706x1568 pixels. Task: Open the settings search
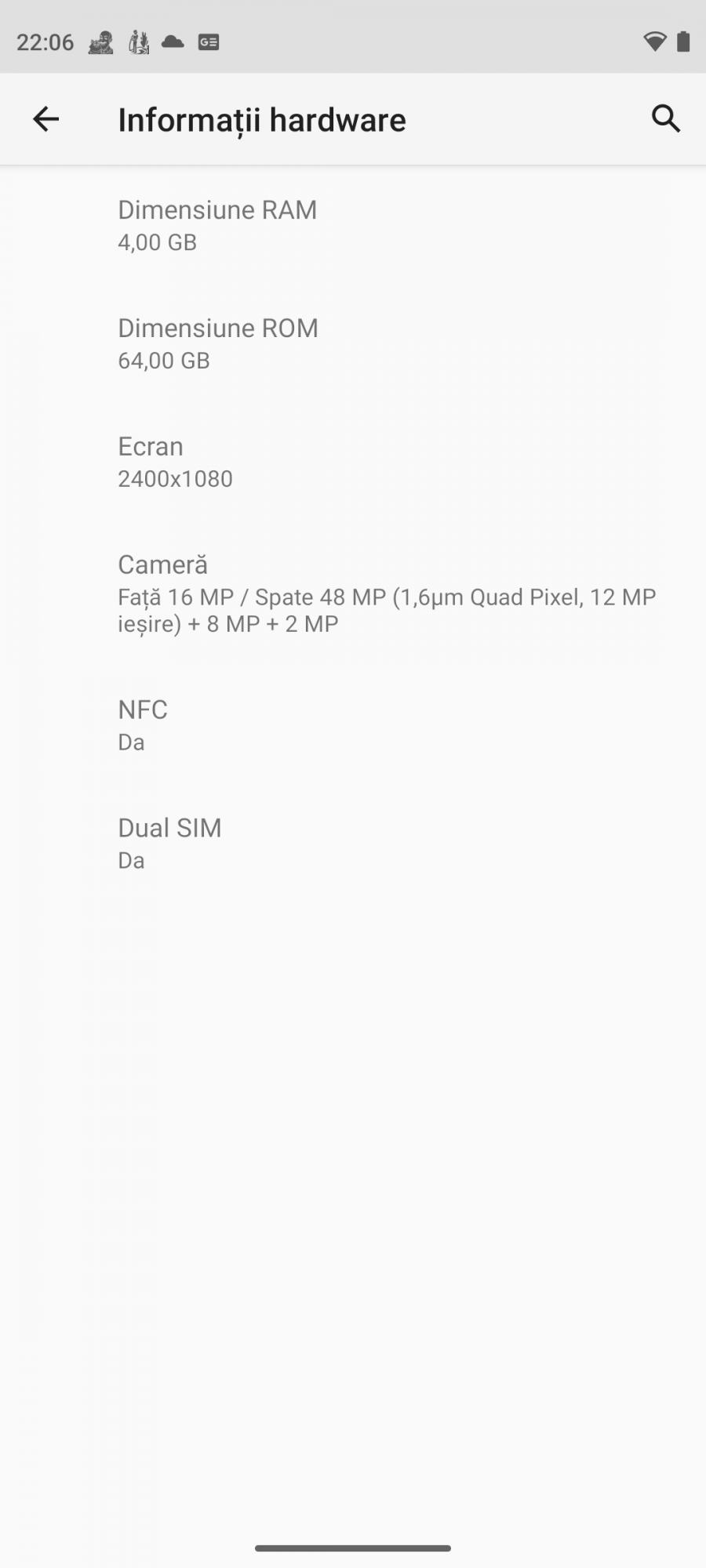[665, 119]
